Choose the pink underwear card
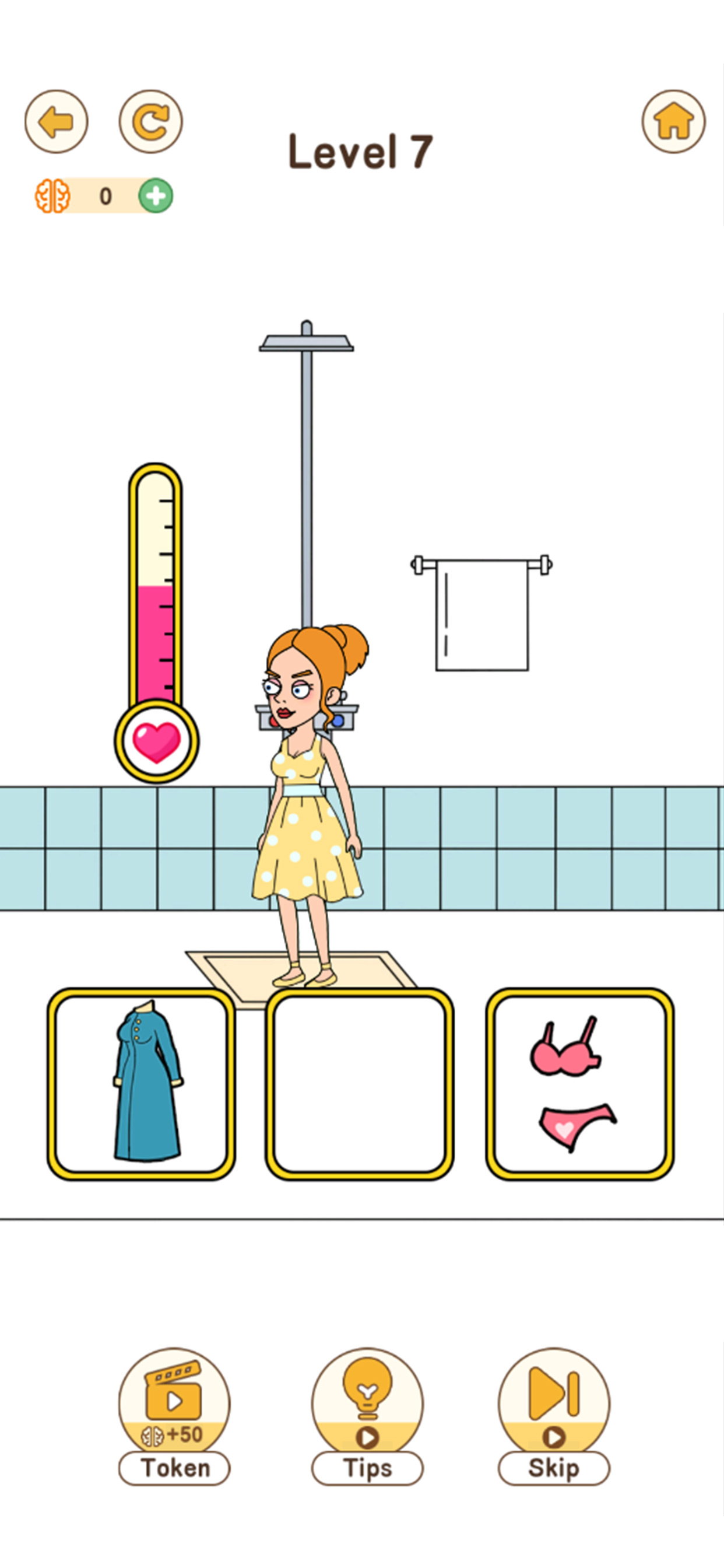This screenshot has height=1568, width=724. point(579,1084)
